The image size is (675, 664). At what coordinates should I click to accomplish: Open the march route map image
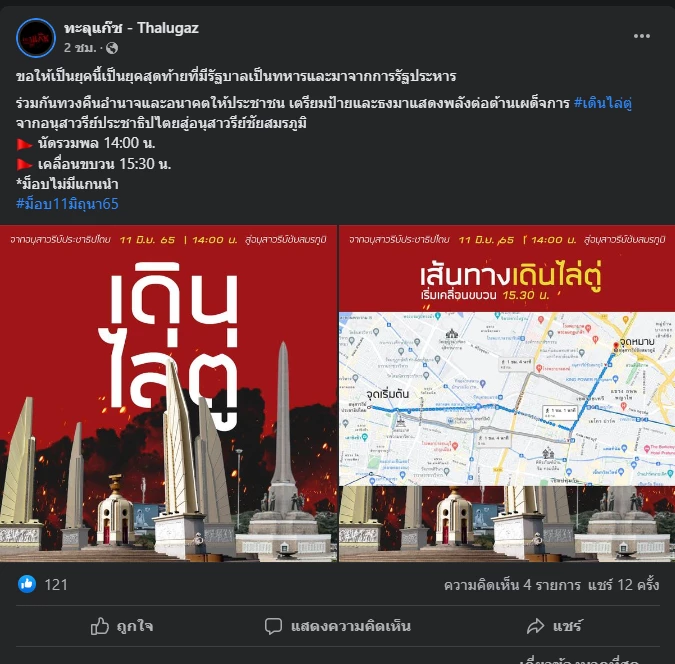point(506,394)
